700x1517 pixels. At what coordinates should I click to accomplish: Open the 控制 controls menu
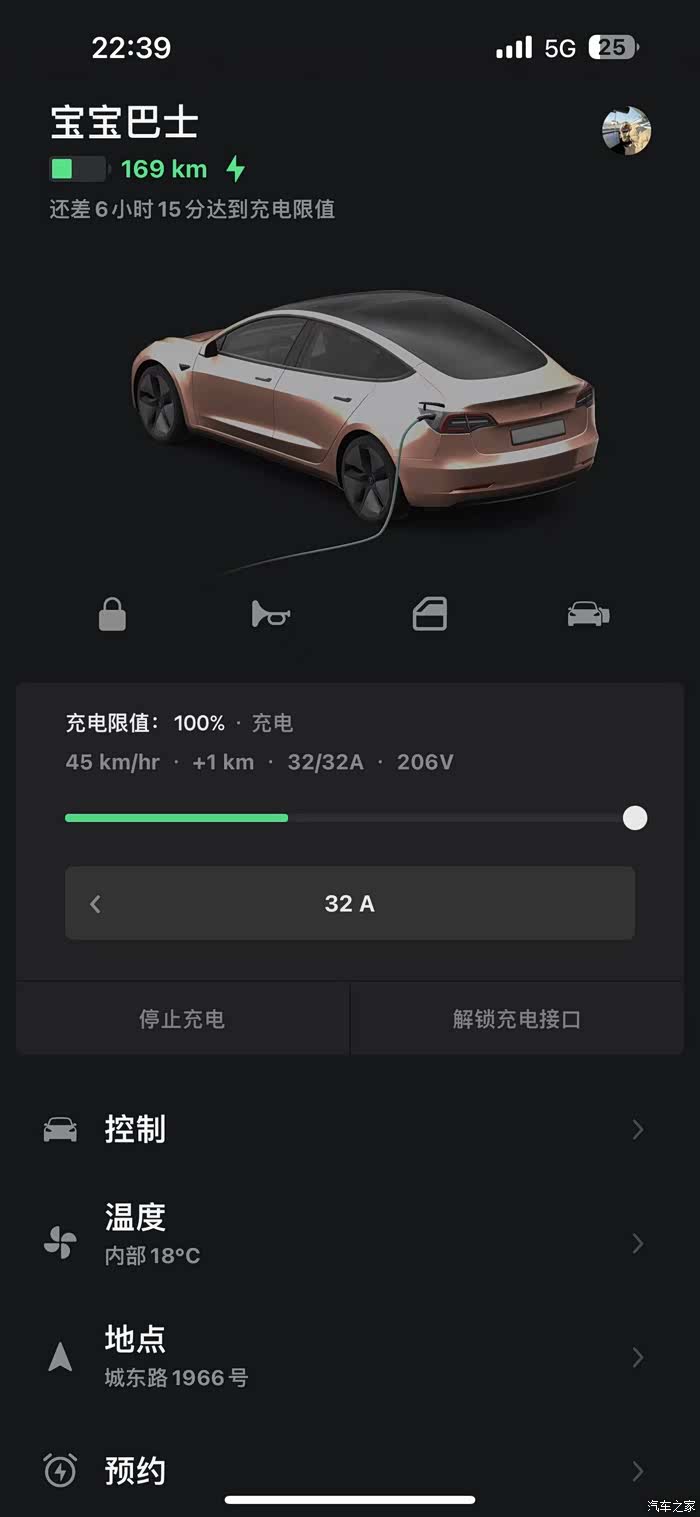pyautogui.click(x=350, y=1130)
